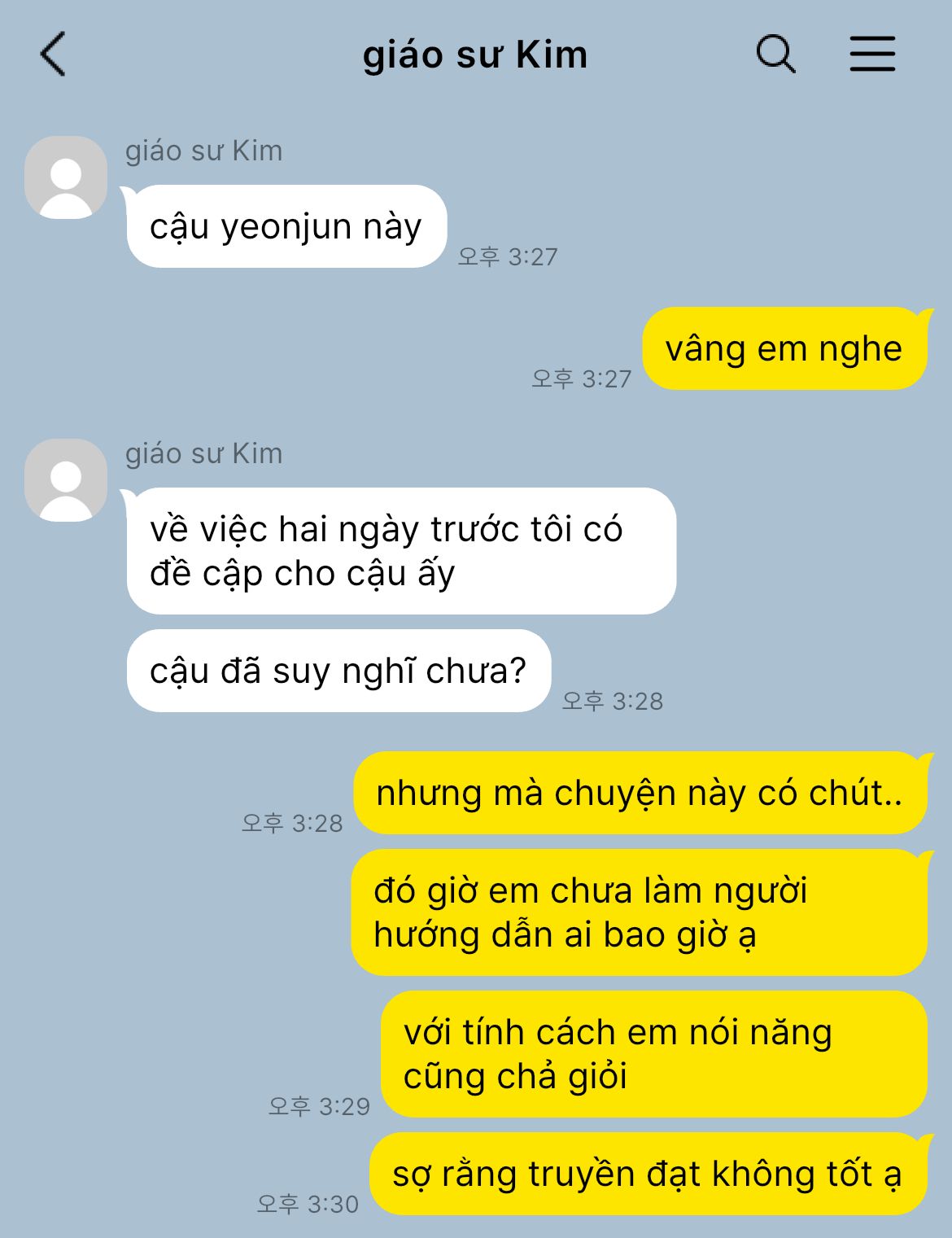The image size is (952, 1238).
Task: Tap giáo sư Kim's avatar above "về việc hai ngày trước"
Action: 66,480
